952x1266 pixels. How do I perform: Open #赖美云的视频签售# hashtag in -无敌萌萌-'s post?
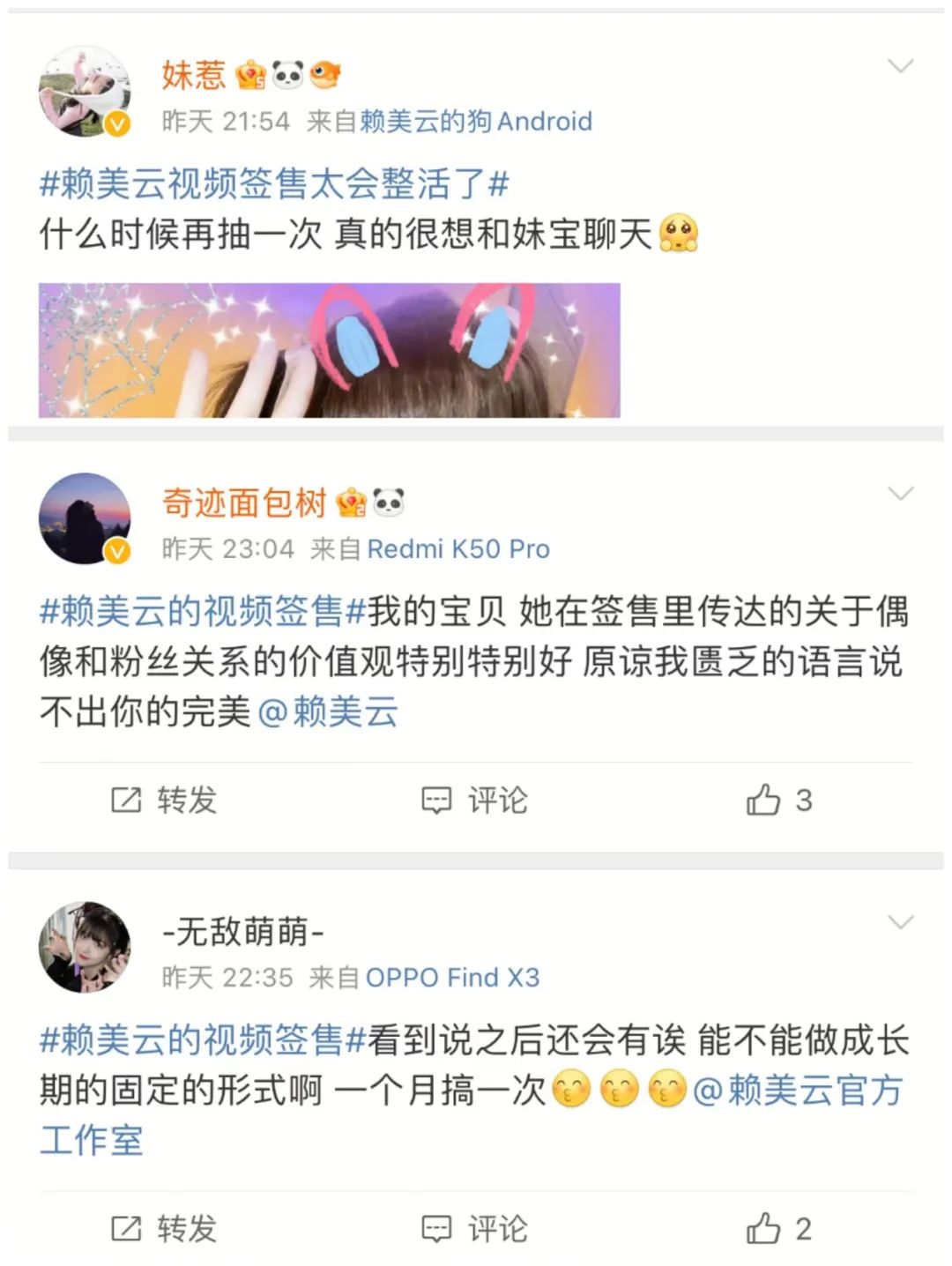click(203, 1040)
